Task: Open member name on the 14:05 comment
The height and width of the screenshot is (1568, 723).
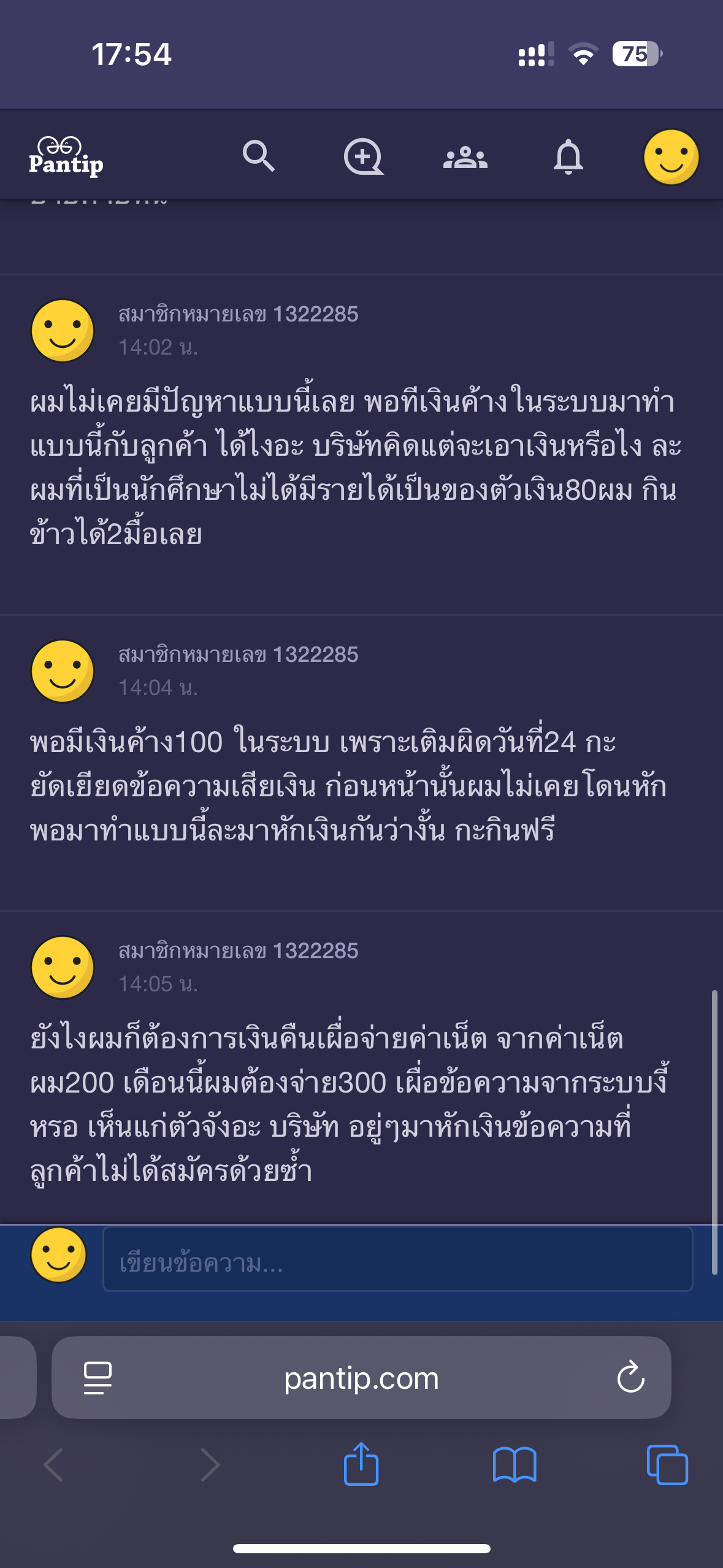Action: [x=238, y=951]
